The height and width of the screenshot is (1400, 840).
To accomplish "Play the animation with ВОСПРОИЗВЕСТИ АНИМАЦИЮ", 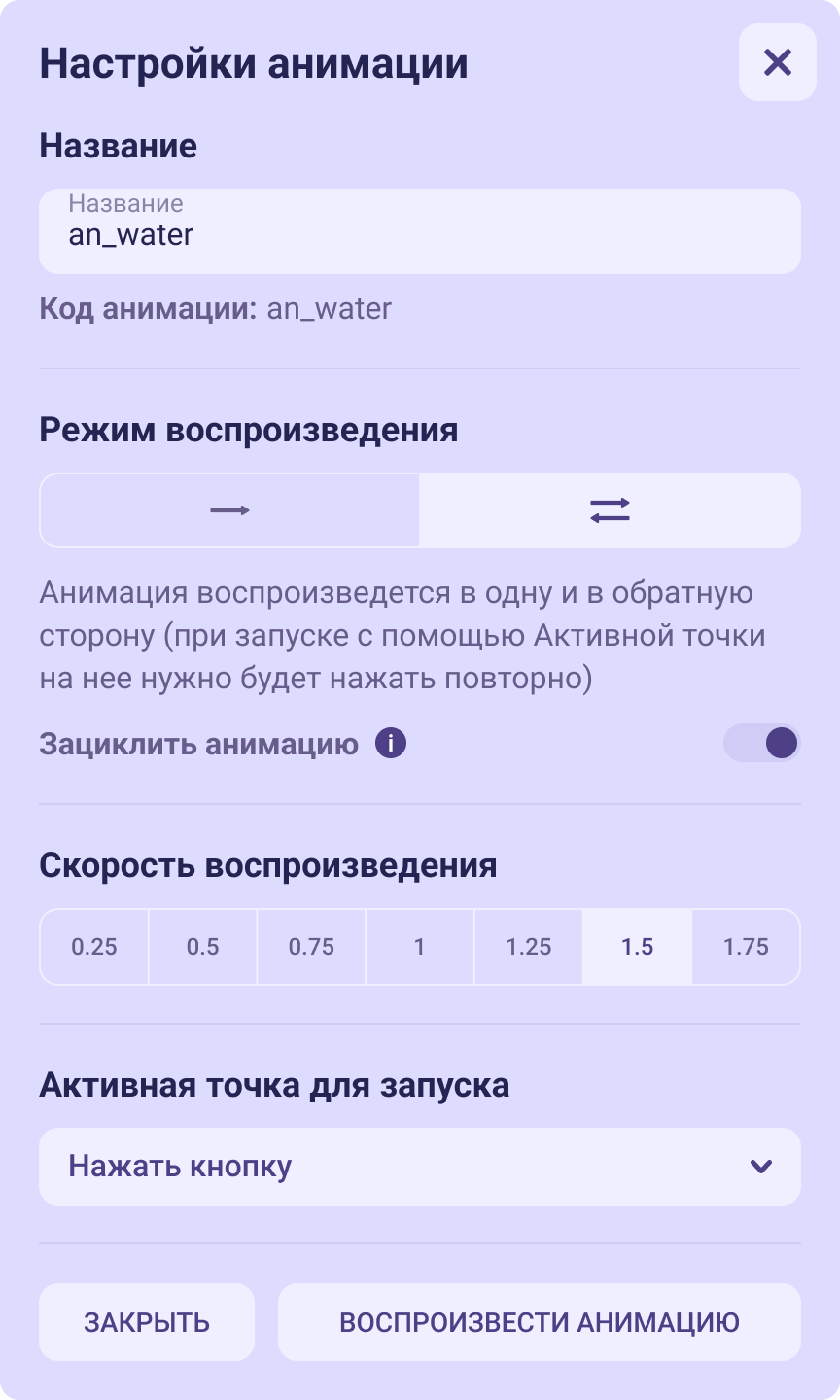I will tap(539, 1322).
